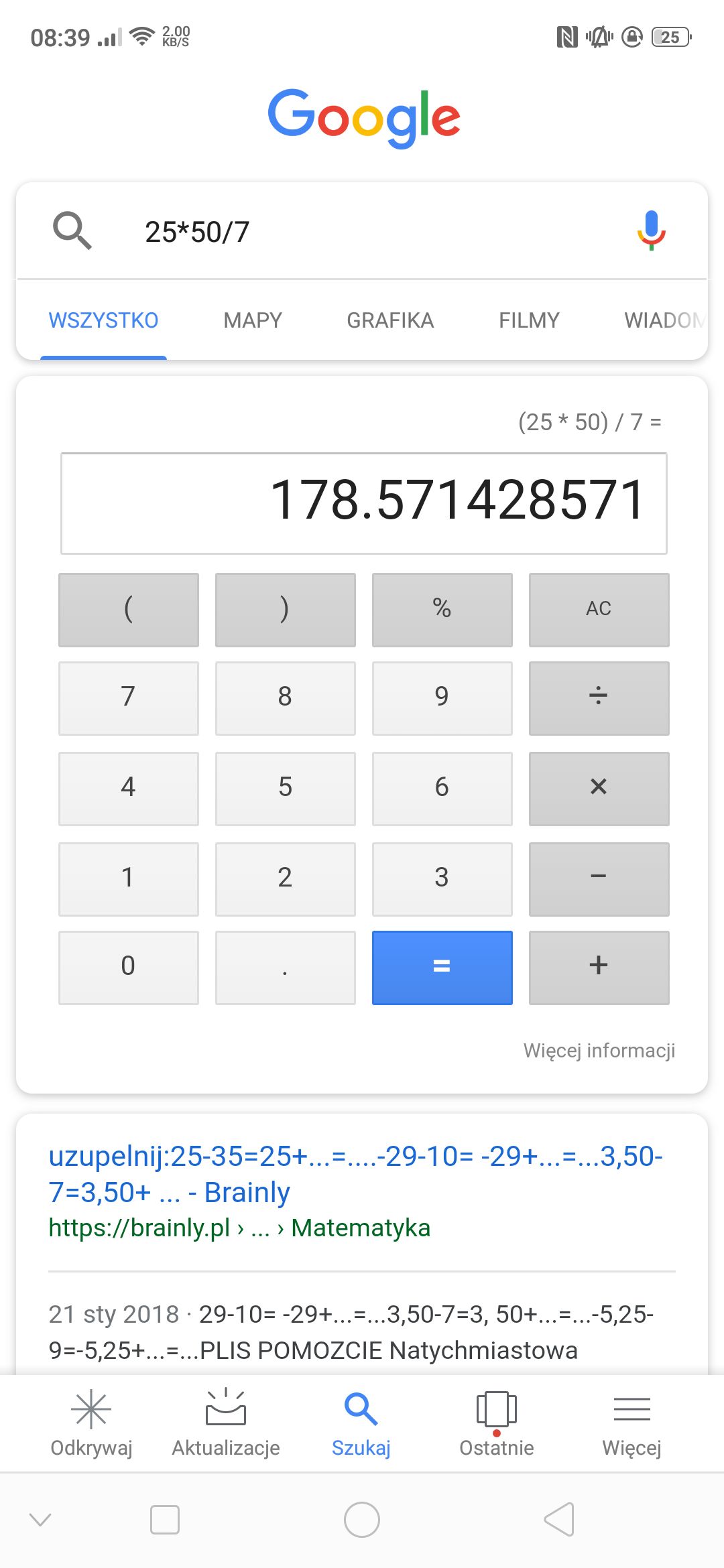Open the FILMY tab
724x1568 pixels.
[529, 320]
